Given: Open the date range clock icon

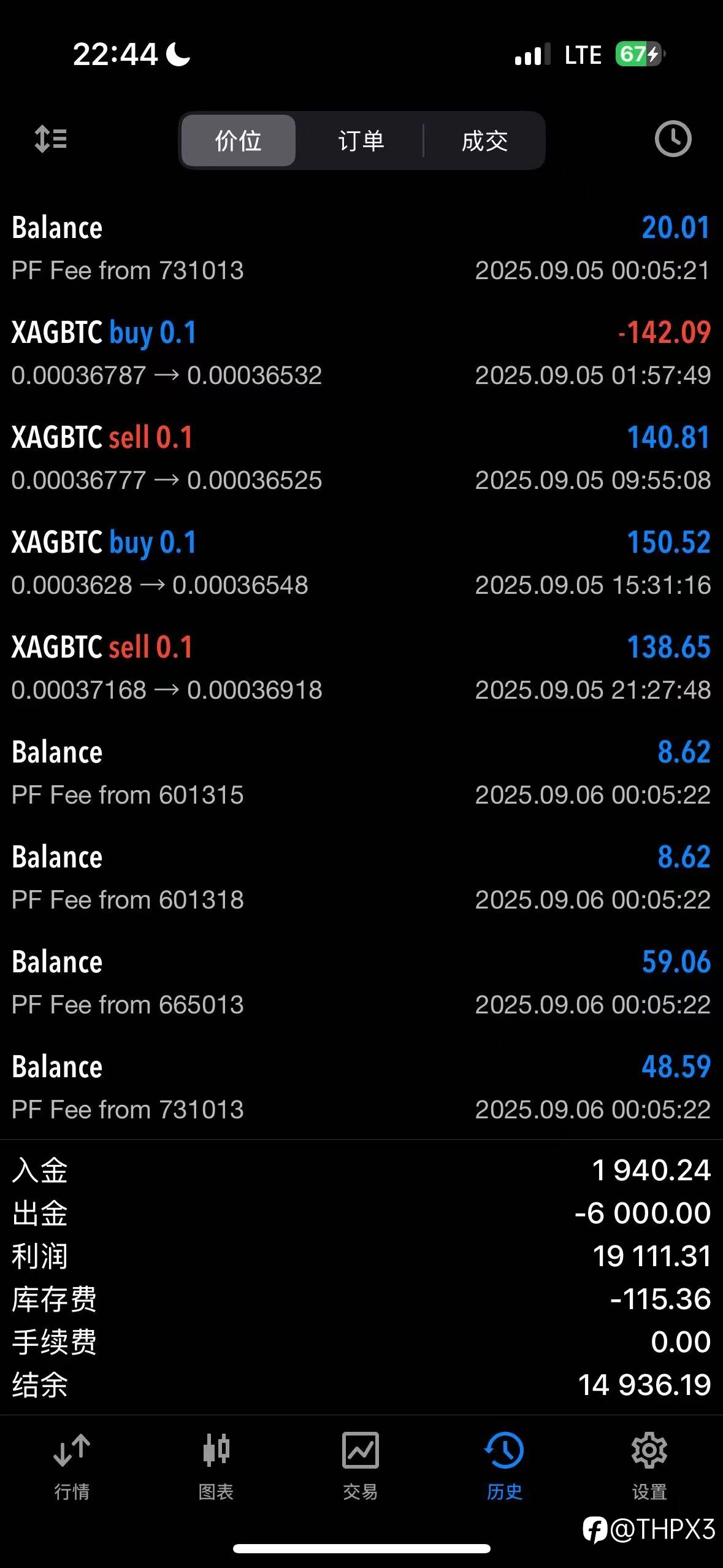Looking at the screenshot, I should click(673, 139).
